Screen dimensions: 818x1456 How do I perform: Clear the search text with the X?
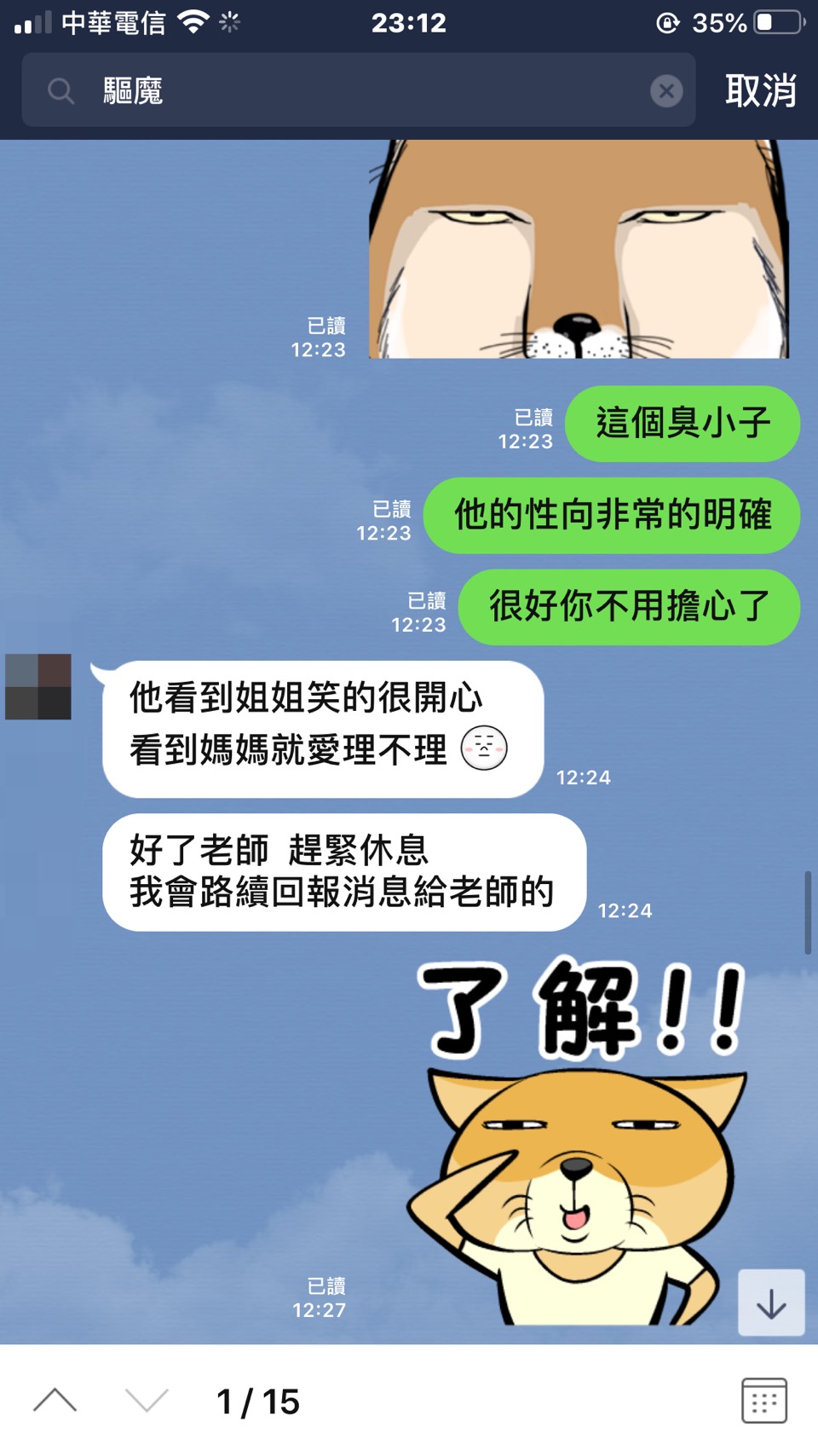point(666,90)
